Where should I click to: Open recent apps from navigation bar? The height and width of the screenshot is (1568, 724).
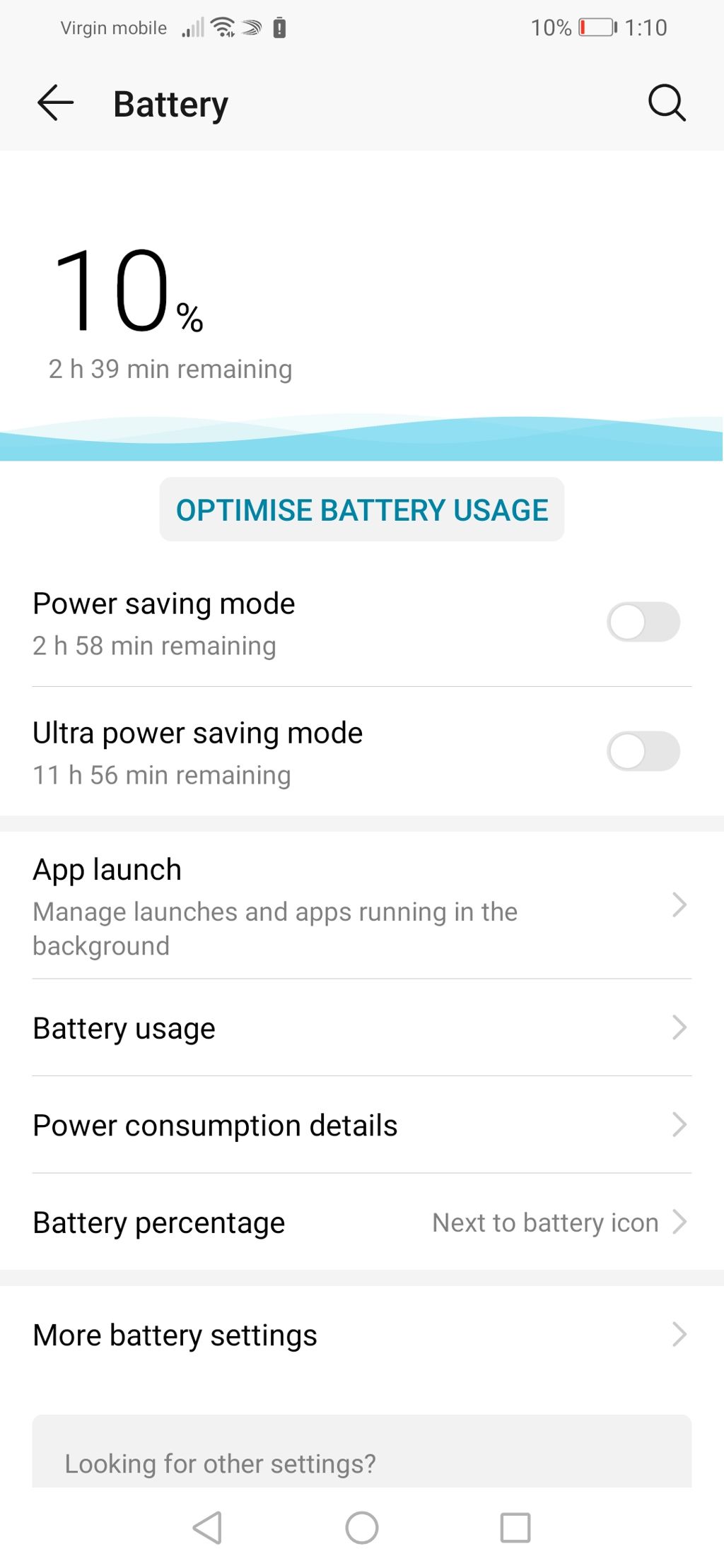coord(515,1528)
